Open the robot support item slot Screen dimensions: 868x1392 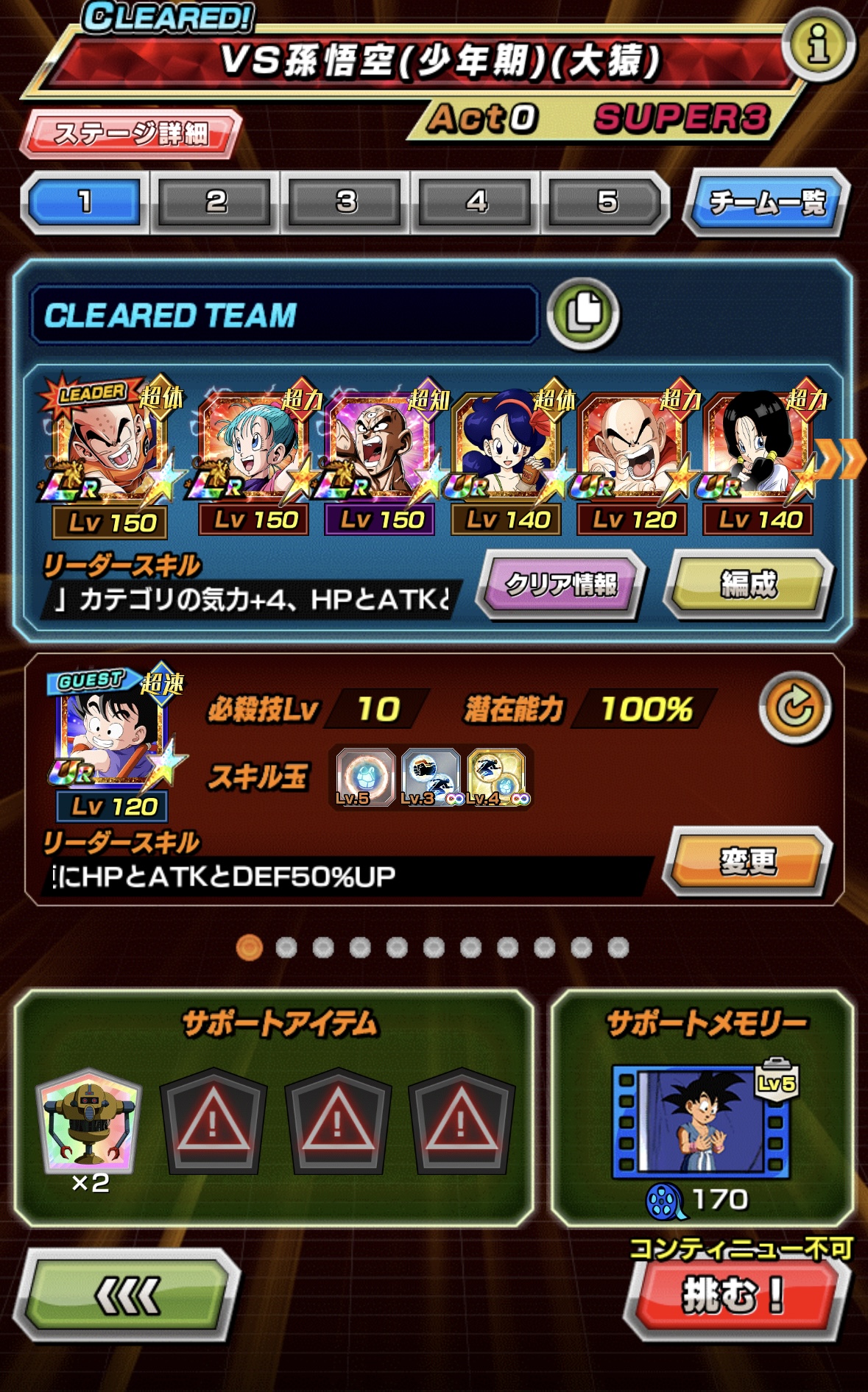(89, 1120)
